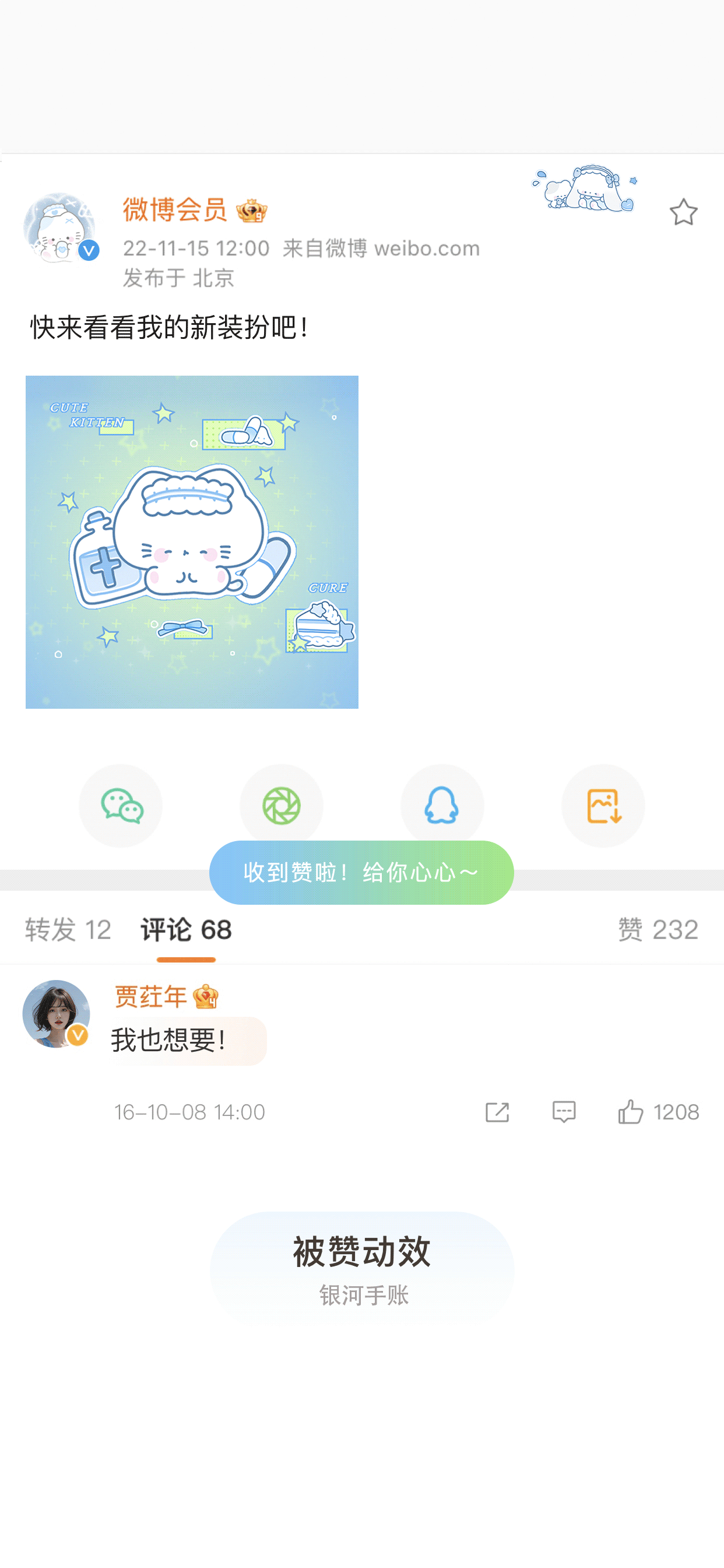Screen dimensions: 724x1568
Task: Share the post to WeChat
Action: pyautogui.click(x=121, y=806)
